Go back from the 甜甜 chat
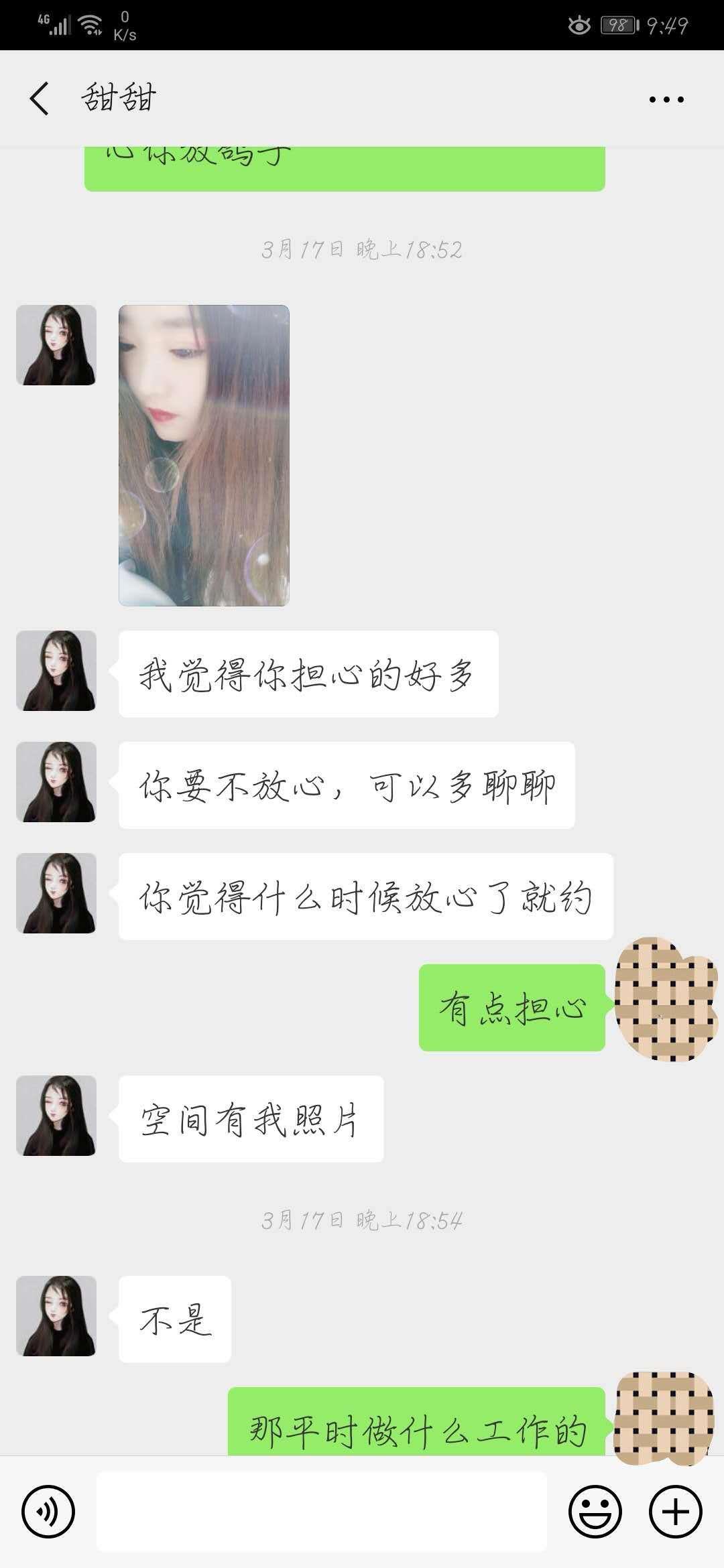724x1568 pixels. click(x=40, y=99)
